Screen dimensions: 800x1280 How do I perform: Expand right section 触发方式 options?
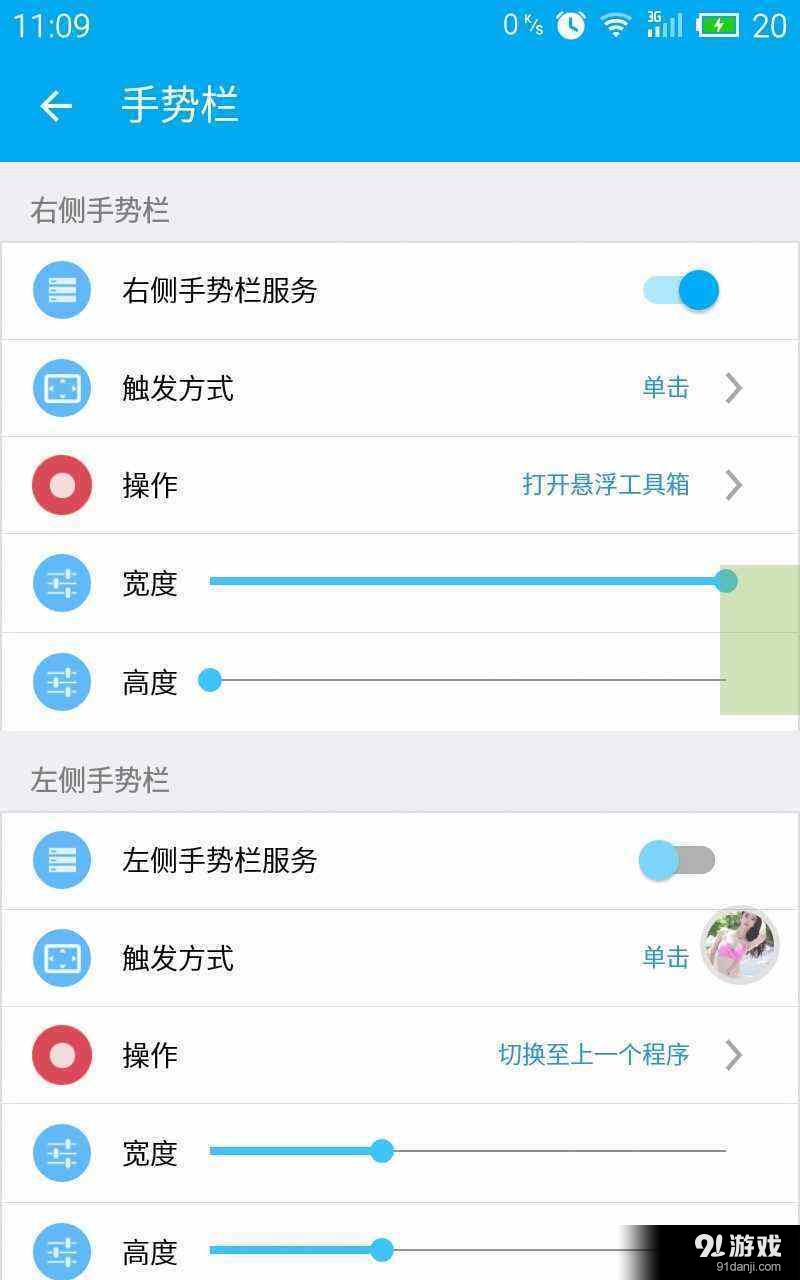tap(735, 388)
